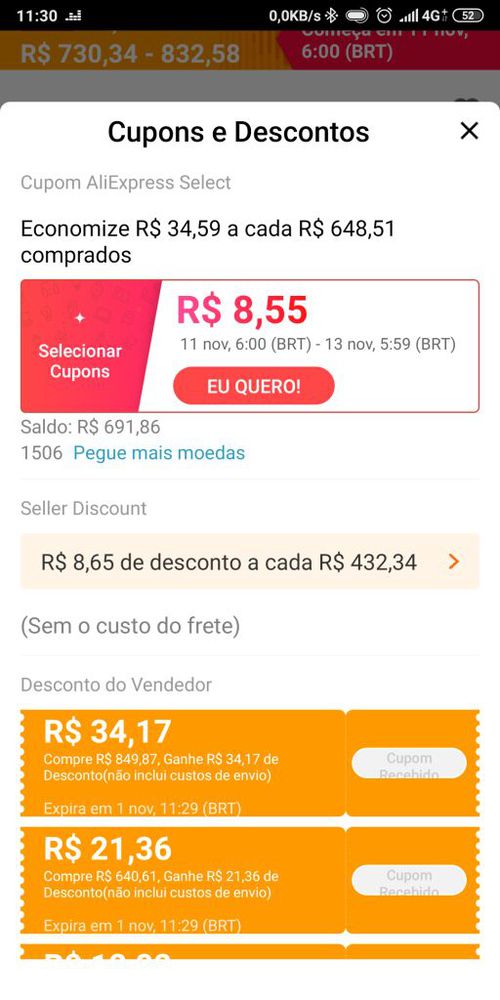Screen dimensions: 500x1000
Task: Tap Cupom Recebido on the R$ 21,36 coupon
Action: (409, 880)
